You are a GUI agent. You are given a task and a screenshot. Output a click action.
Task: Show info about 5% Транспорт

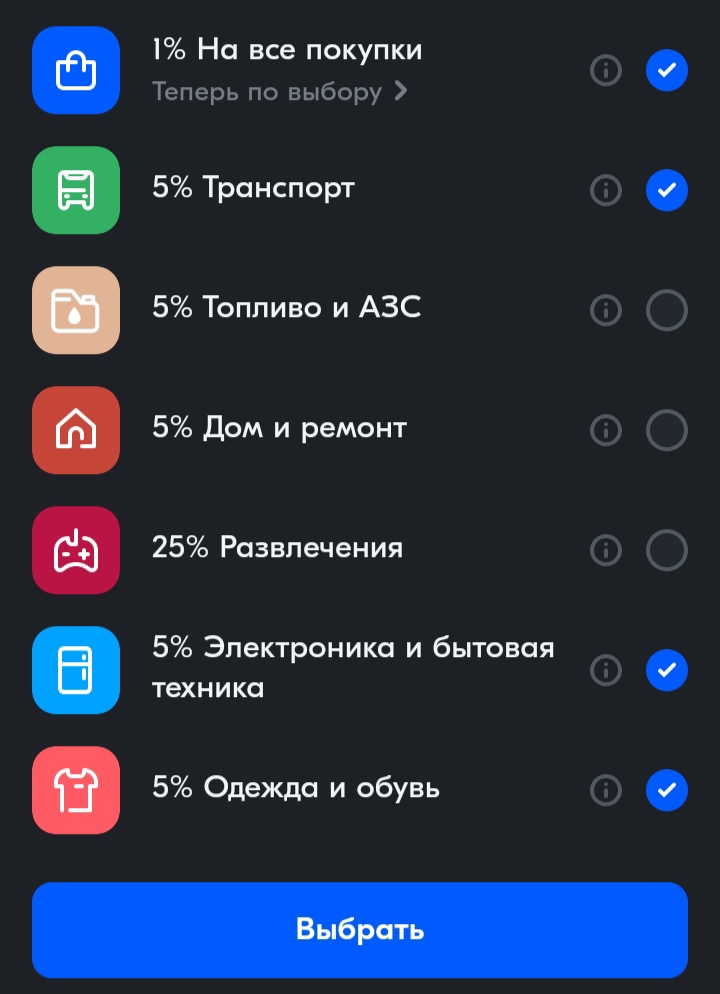pos(606,190)
